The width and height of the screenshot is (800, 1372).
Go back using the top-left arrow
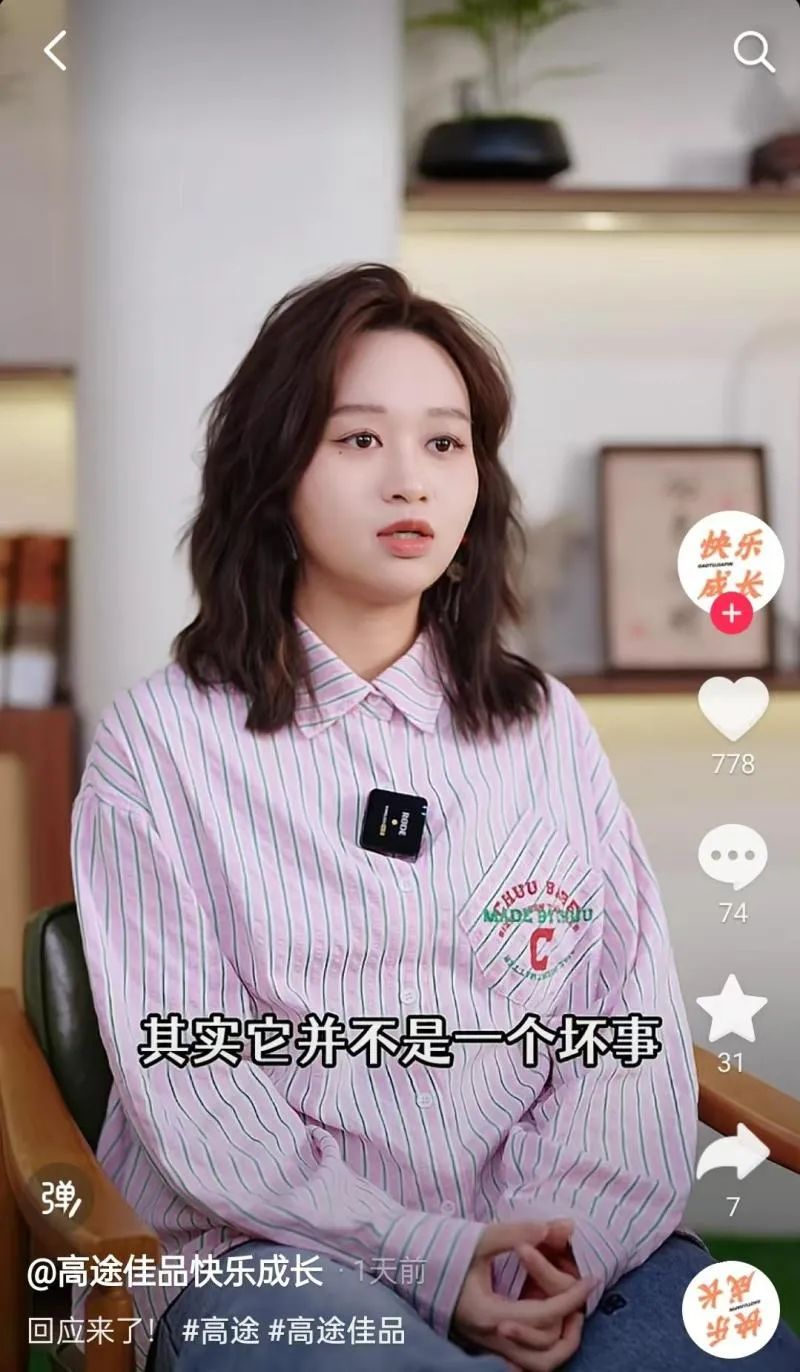(x=55, y=51)
